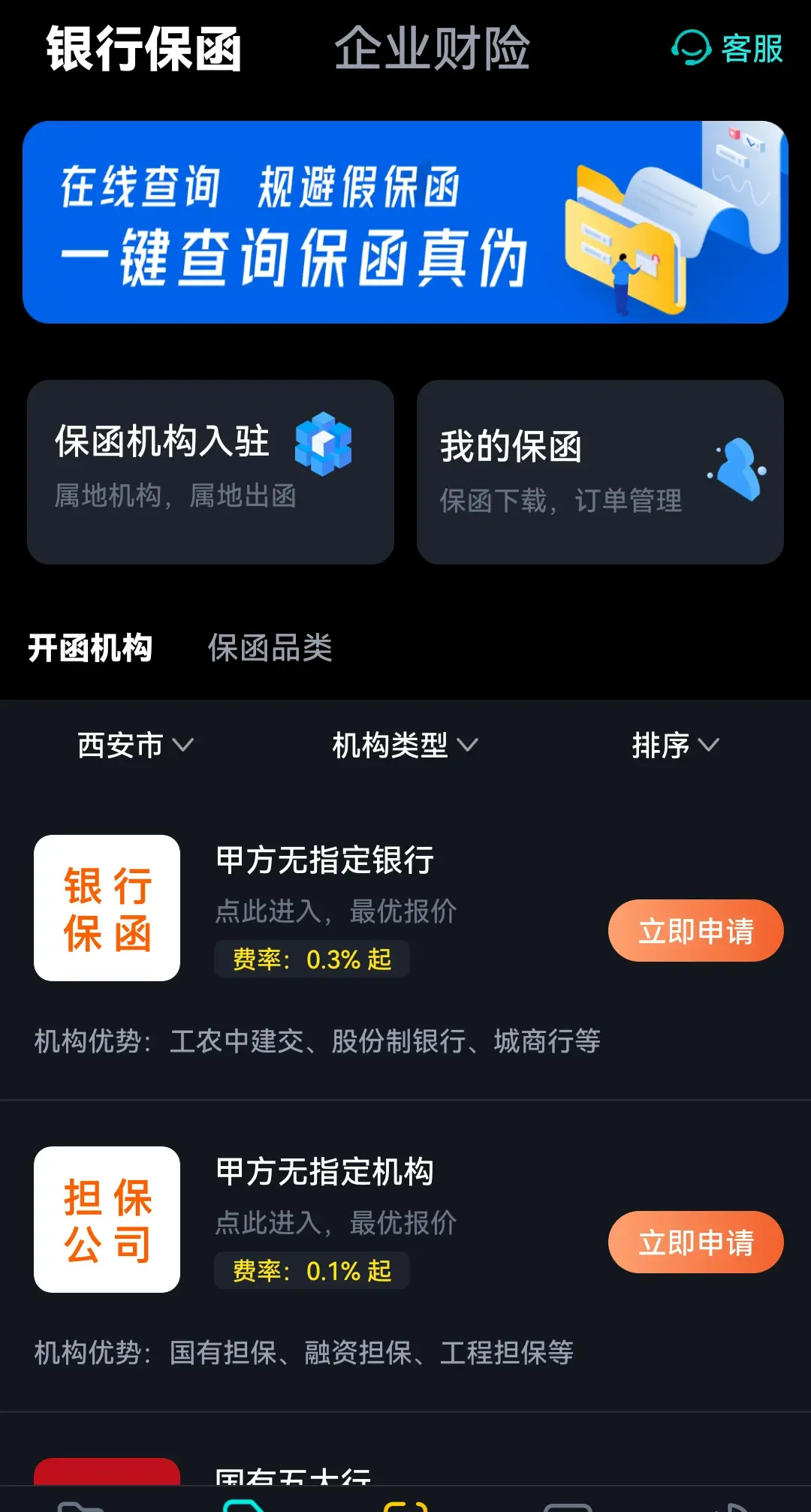Click 立即申请 for 甲方无指定银行

(x=695, y=930)
